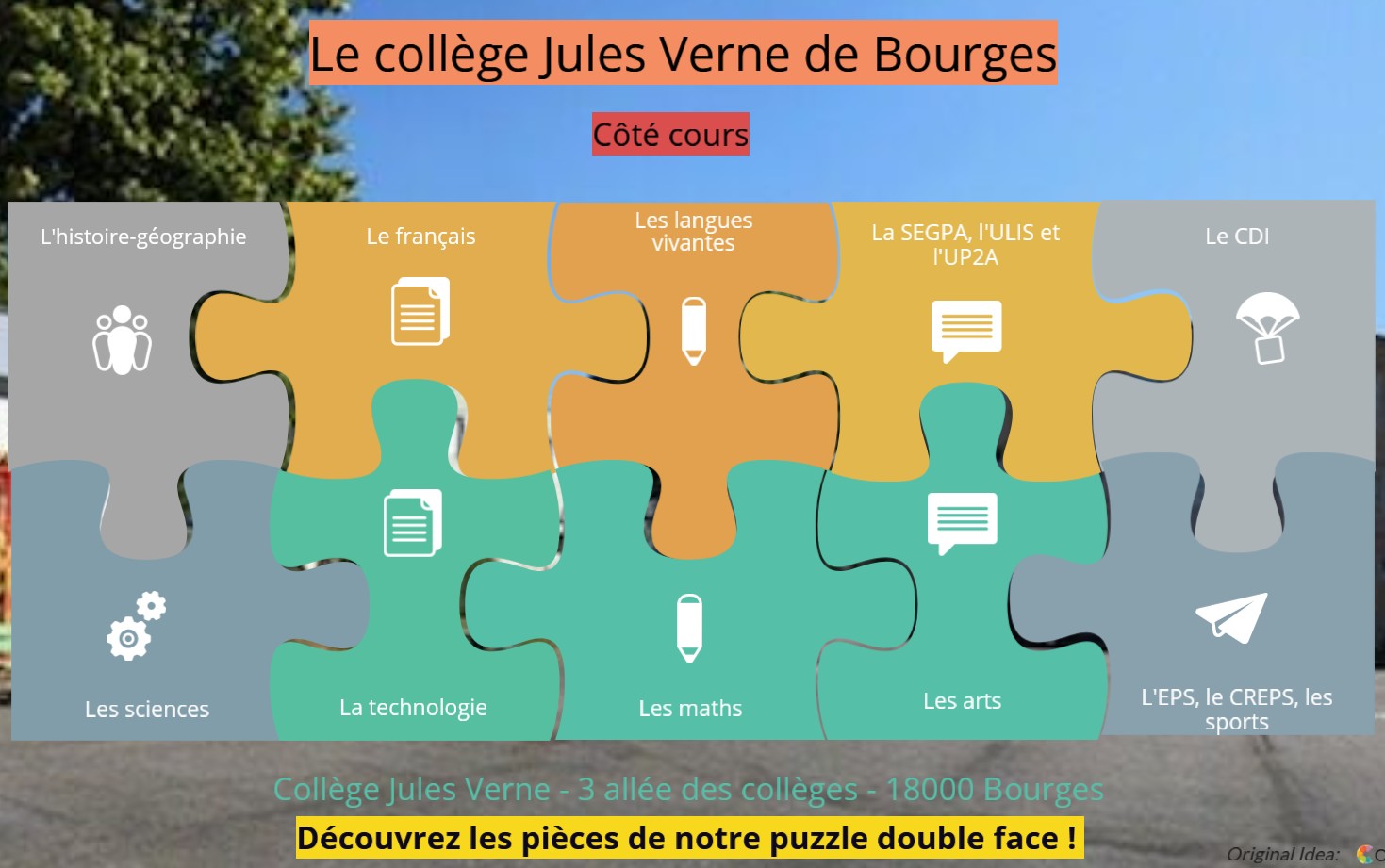1385x868 pixels.
Task: Tap the EPS, CREPS, sports paper plane
Action: tap(1232, 617)
